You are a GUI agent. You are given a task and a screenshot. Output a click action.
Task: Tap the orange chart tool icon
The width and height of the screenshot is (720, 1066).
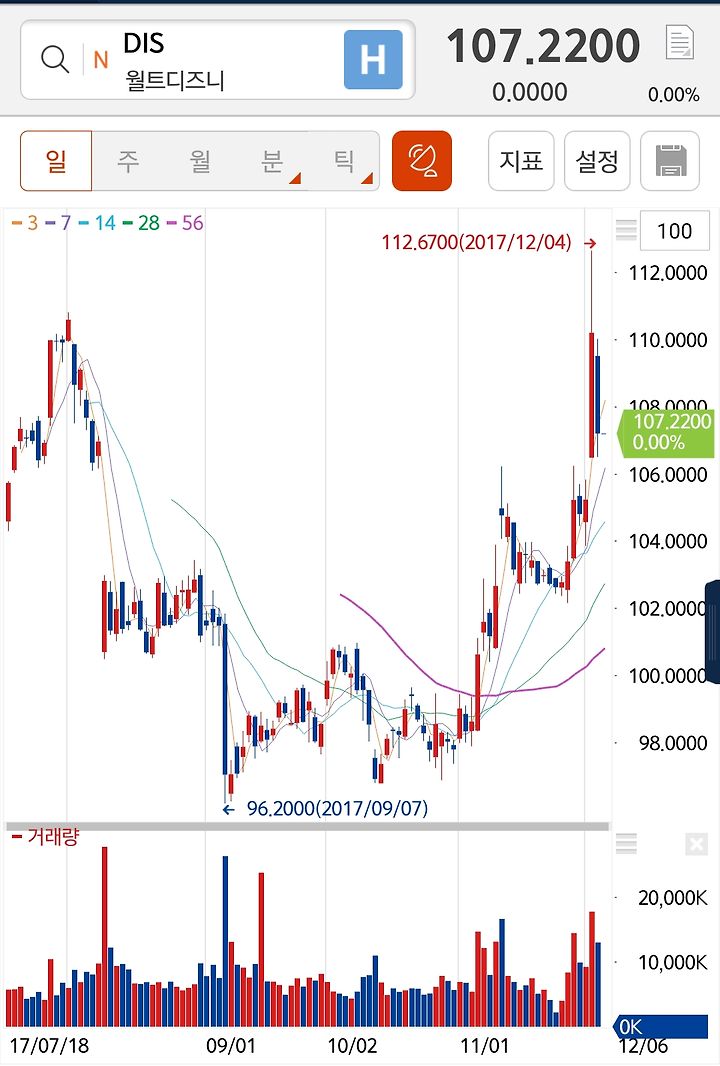pos(422,161)
